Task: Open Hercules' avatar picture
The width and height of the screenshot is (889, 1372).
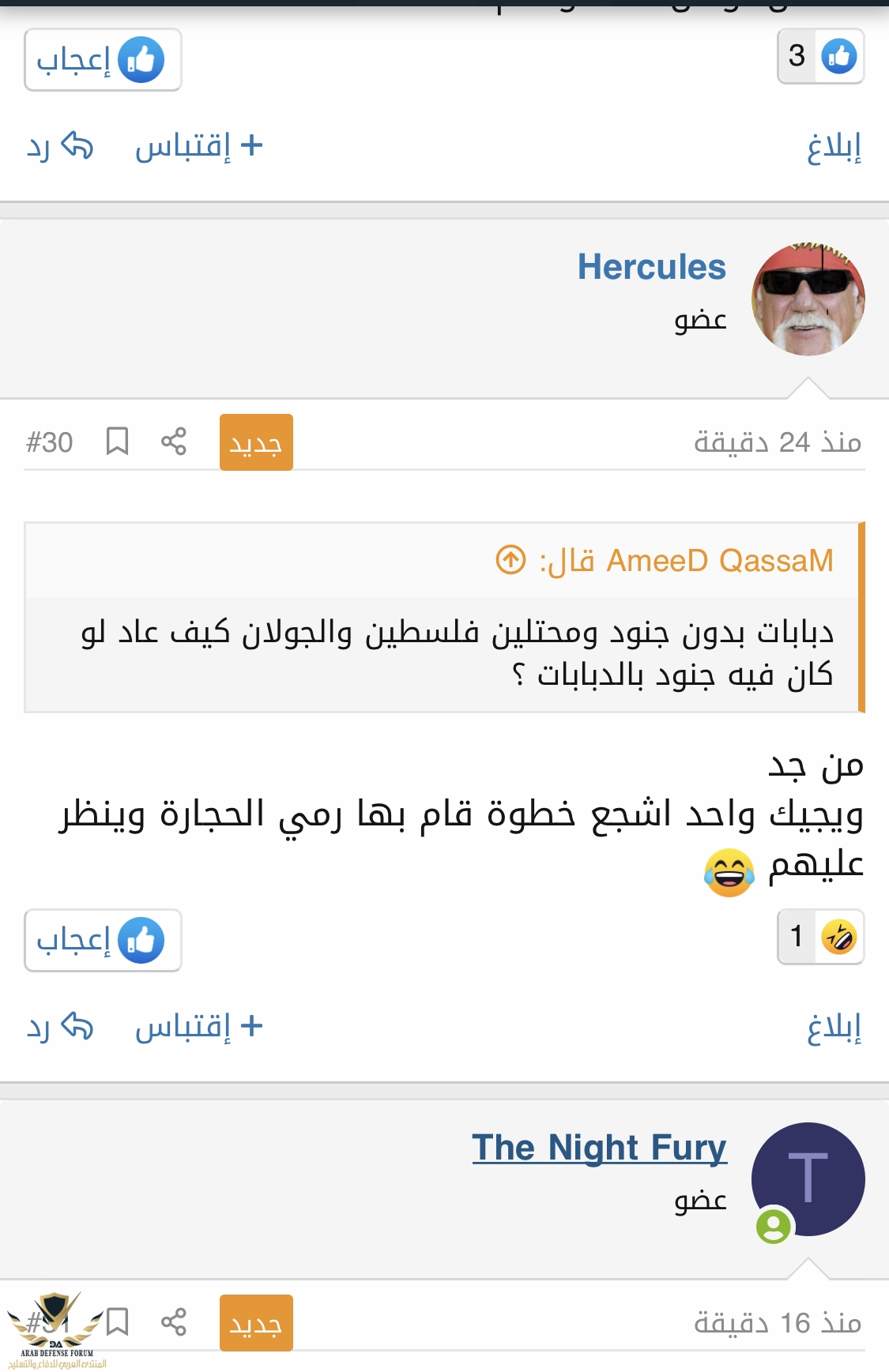Action: coord(808,299)
